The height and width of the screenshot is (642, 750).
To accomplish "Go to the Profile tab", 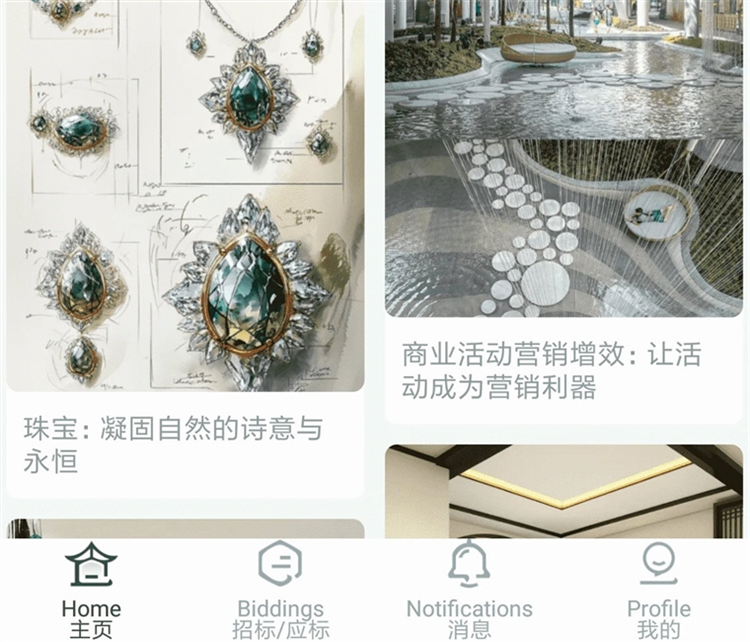I will [658, 590].
